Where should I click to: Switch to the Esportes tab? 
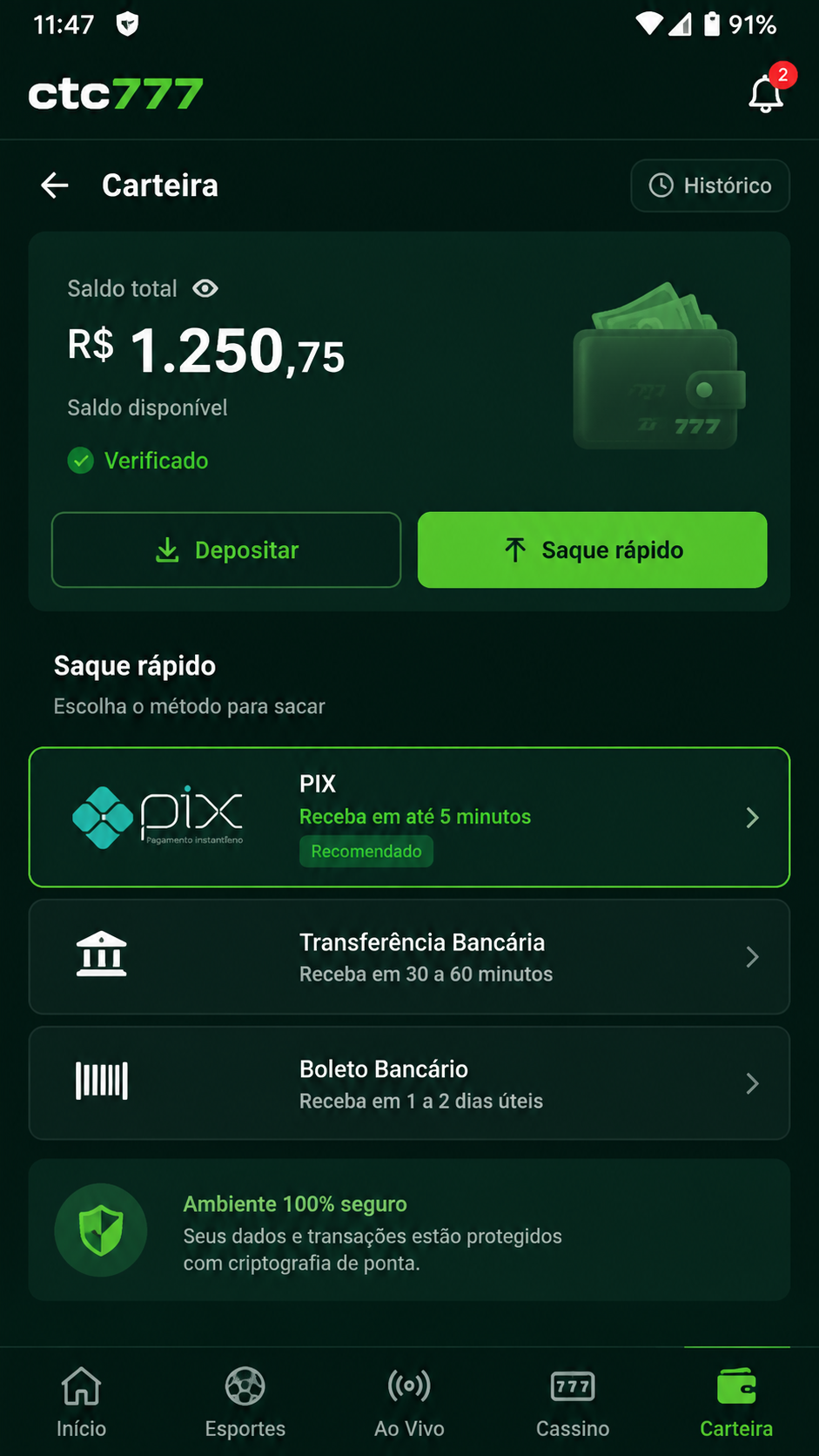tap(245, 1402)
